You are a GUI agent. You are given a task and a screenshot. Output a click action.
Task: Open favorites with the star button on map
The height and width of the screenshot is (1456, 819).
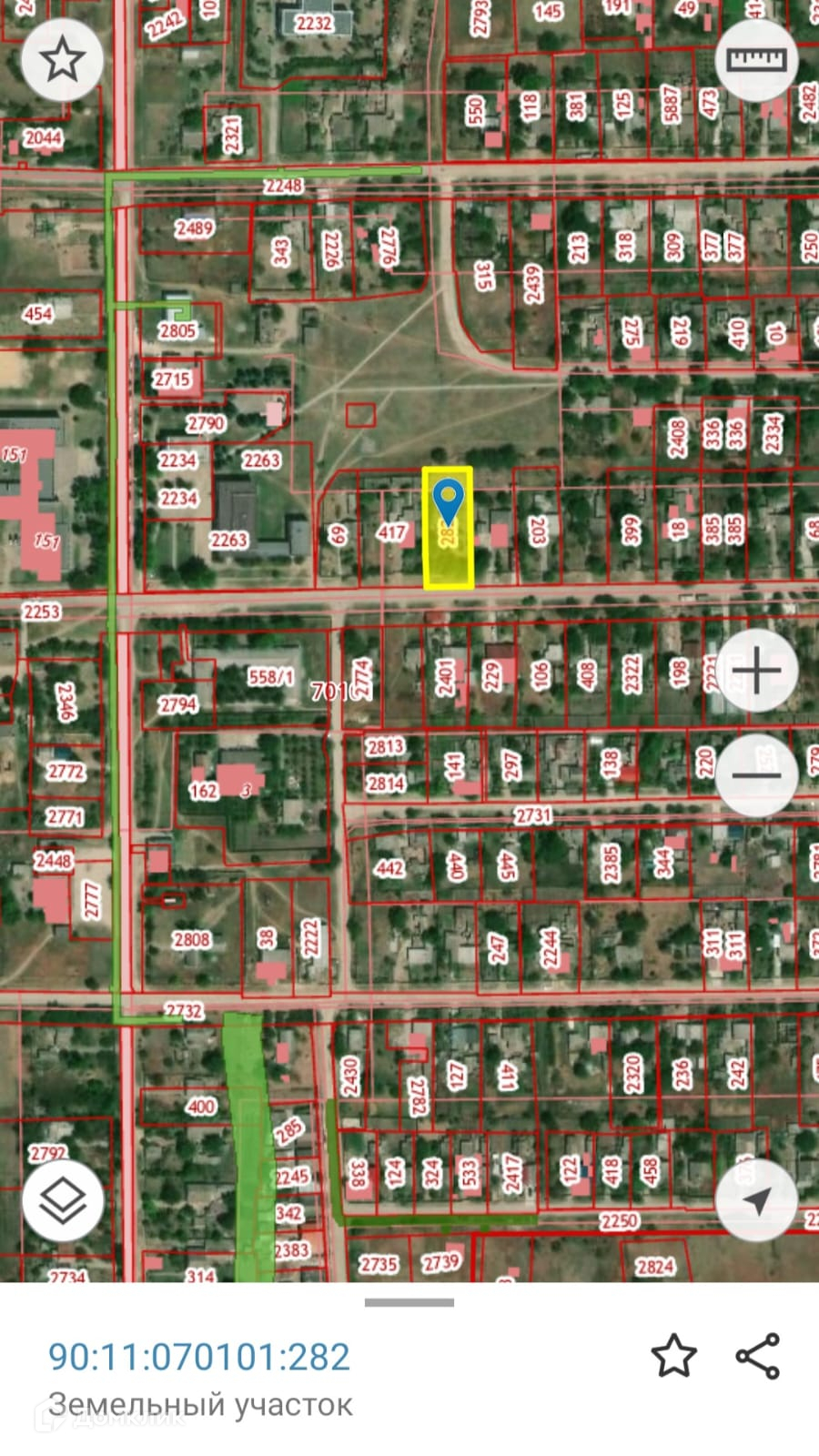(x=62, y=60)
